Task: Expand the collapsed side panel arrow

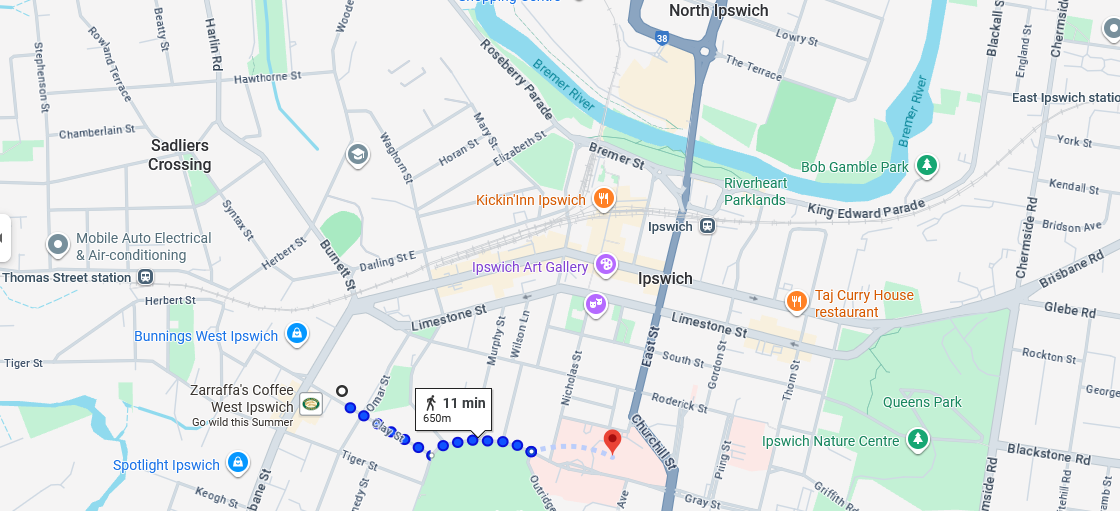Action: [4, 238]
